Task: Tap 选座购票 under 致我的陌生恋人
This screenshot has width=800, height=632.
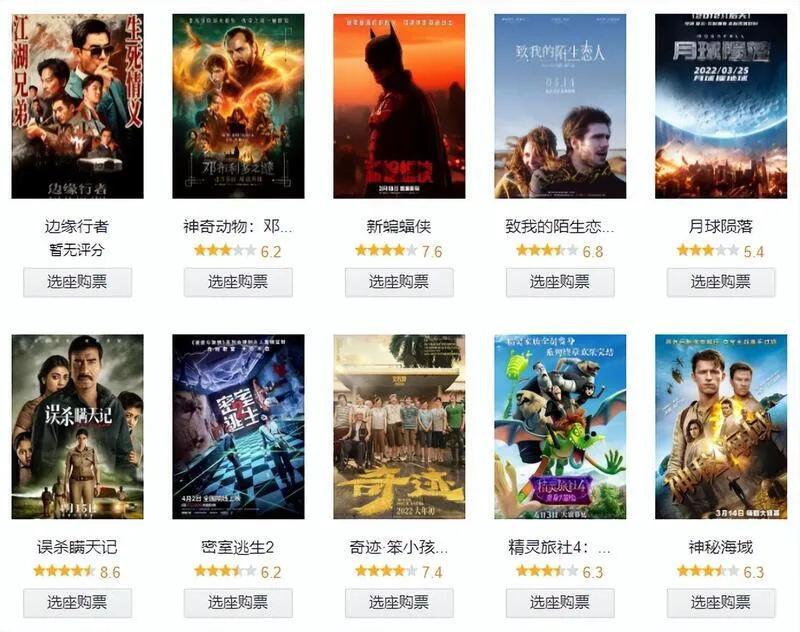Action: coord(560,282)
